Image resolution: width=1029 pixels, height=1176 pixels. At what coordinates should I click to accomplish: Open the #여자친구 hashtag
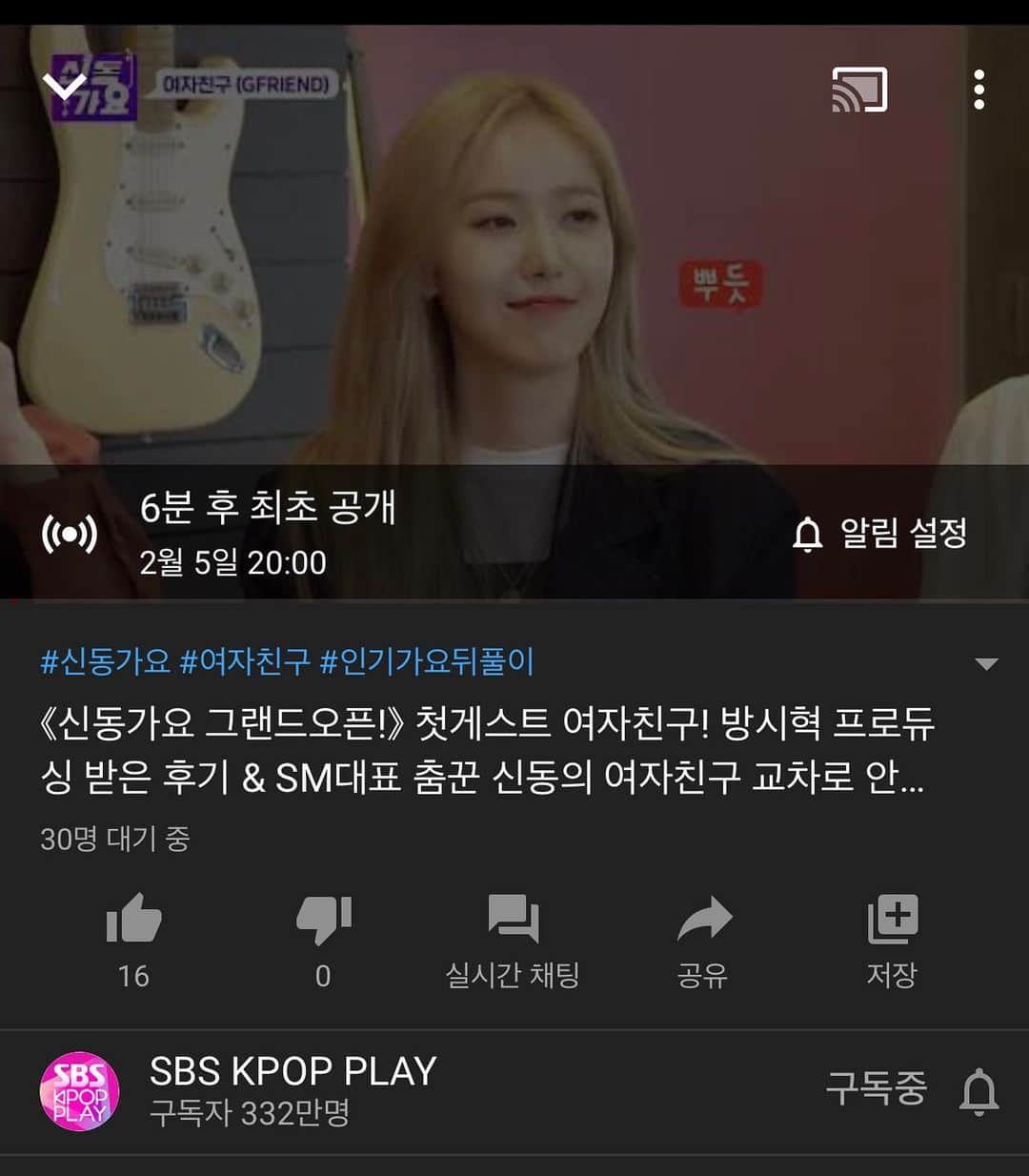[x=245, y=661]
